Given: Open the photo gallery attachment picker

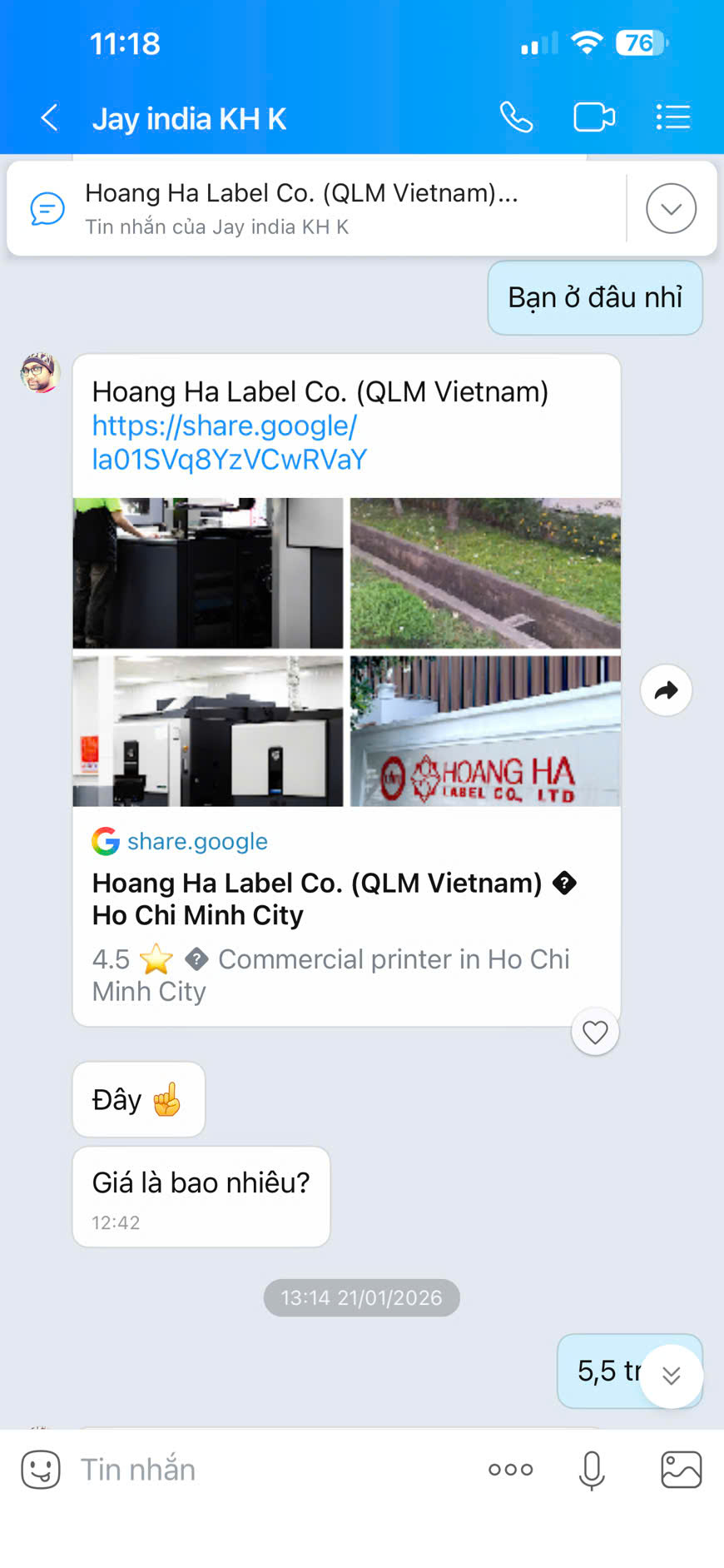Looking at the screenshot, I should point(681,1469).
